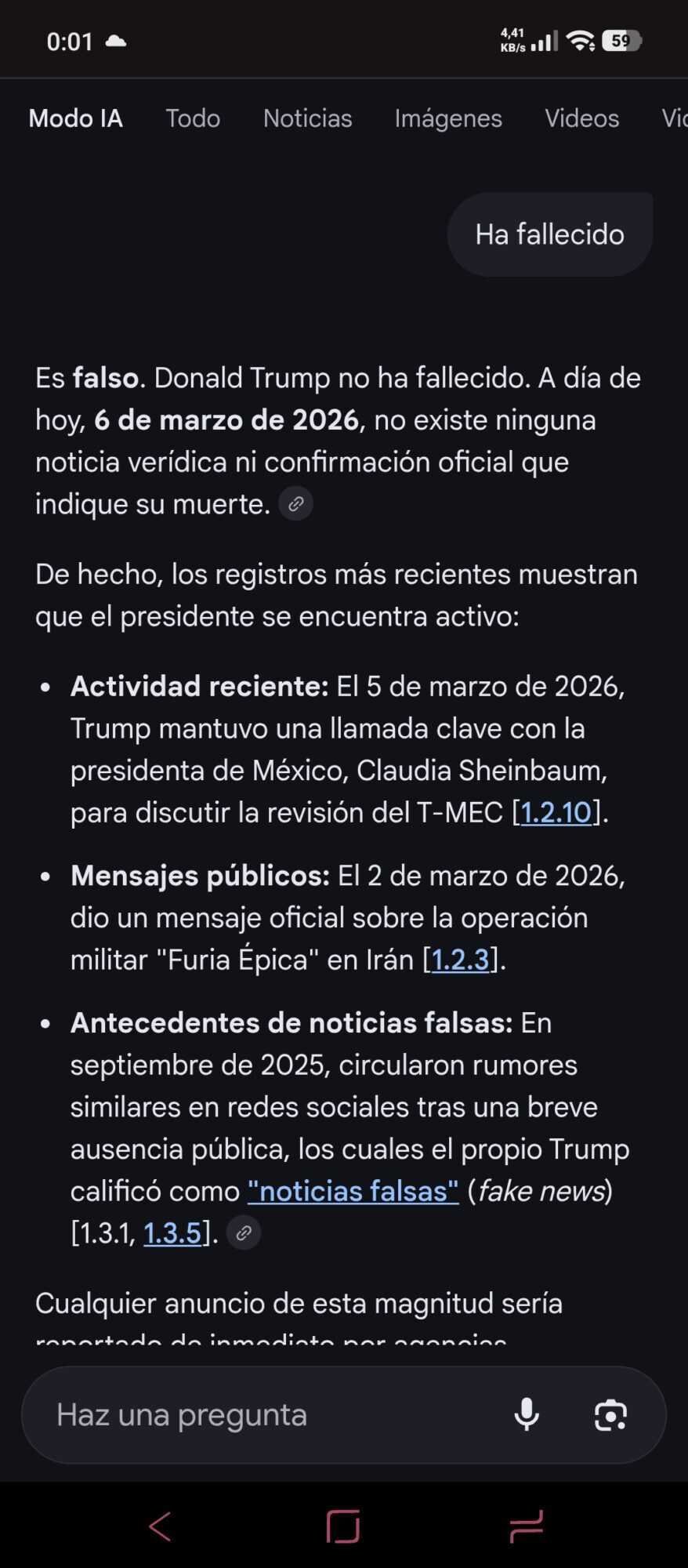Viewport: 688px width, 1568px height.
Task: Select the Modo IA tab
Action: (76, 118)
